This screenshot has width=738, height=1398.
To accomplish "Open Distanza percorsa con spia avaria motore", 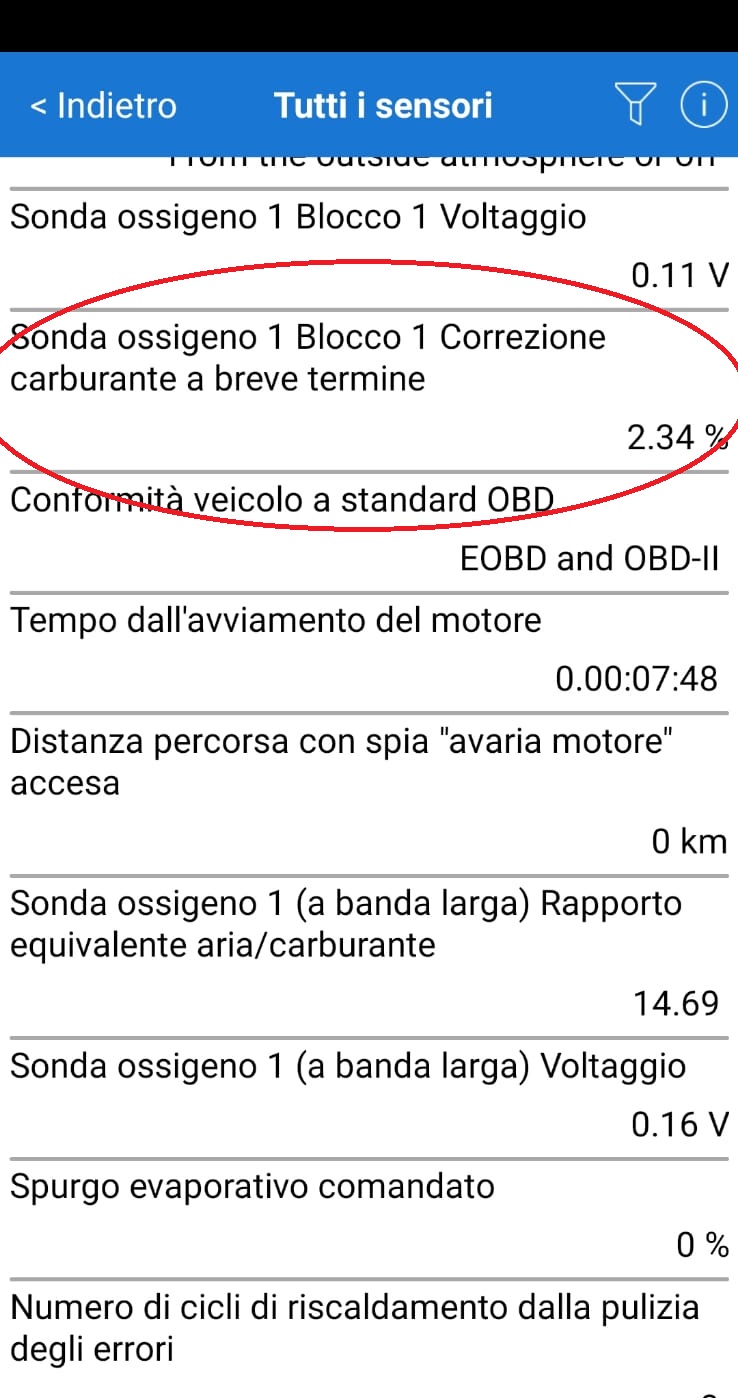I will [368, 792].
